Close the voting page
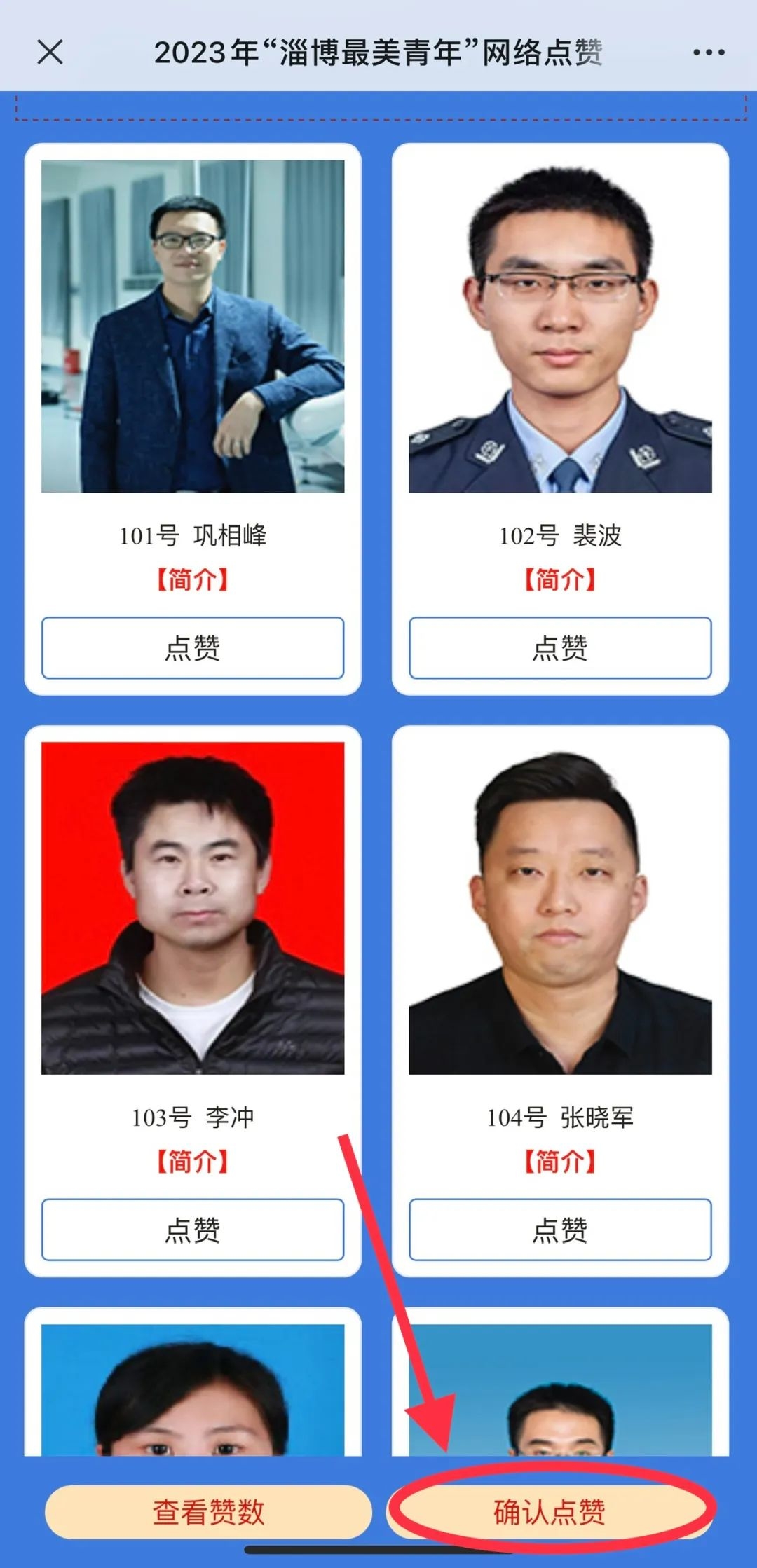 tap(50, 52)
